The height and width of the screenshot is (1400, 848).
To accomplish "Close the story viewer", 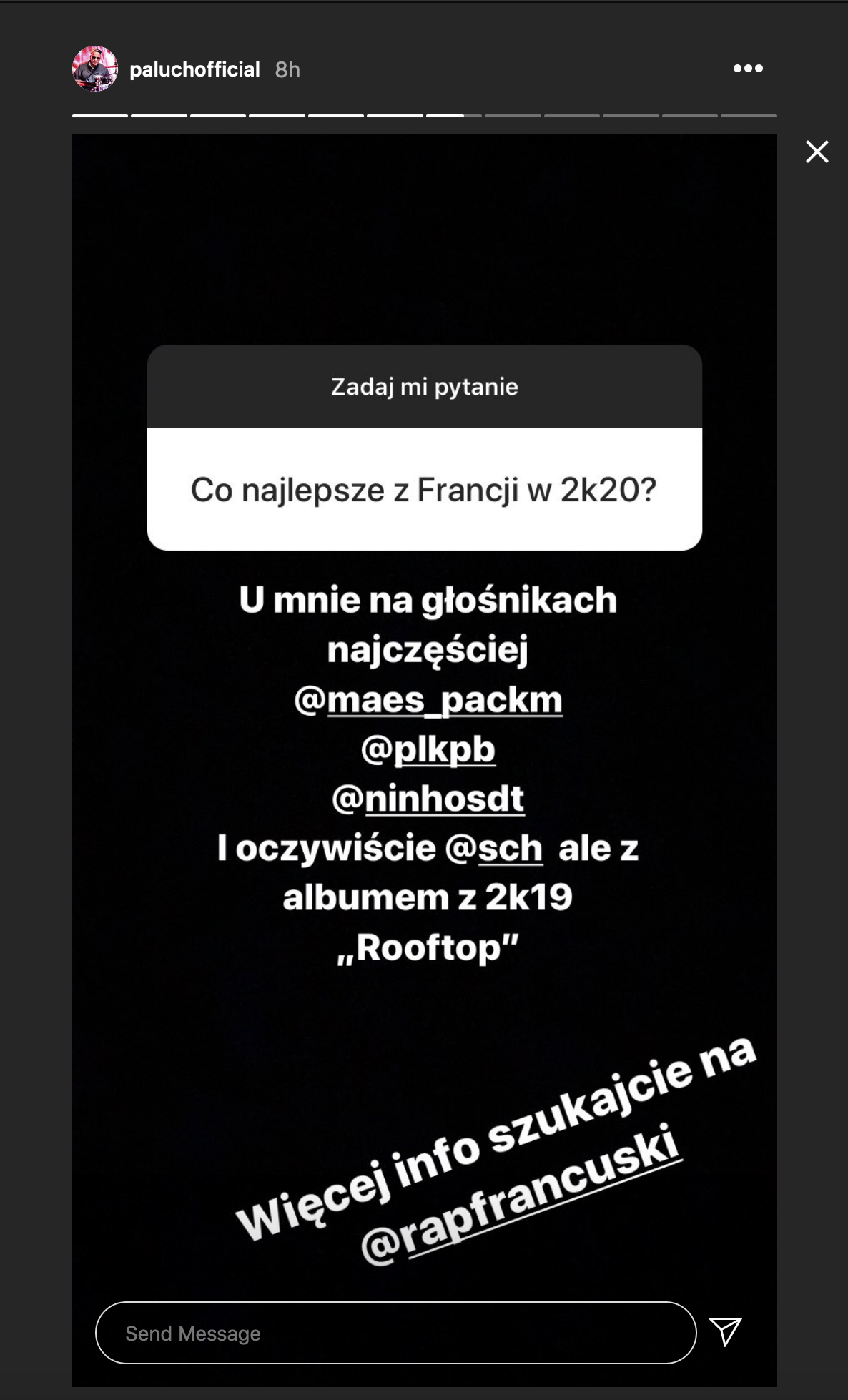I will click(817, 152).
